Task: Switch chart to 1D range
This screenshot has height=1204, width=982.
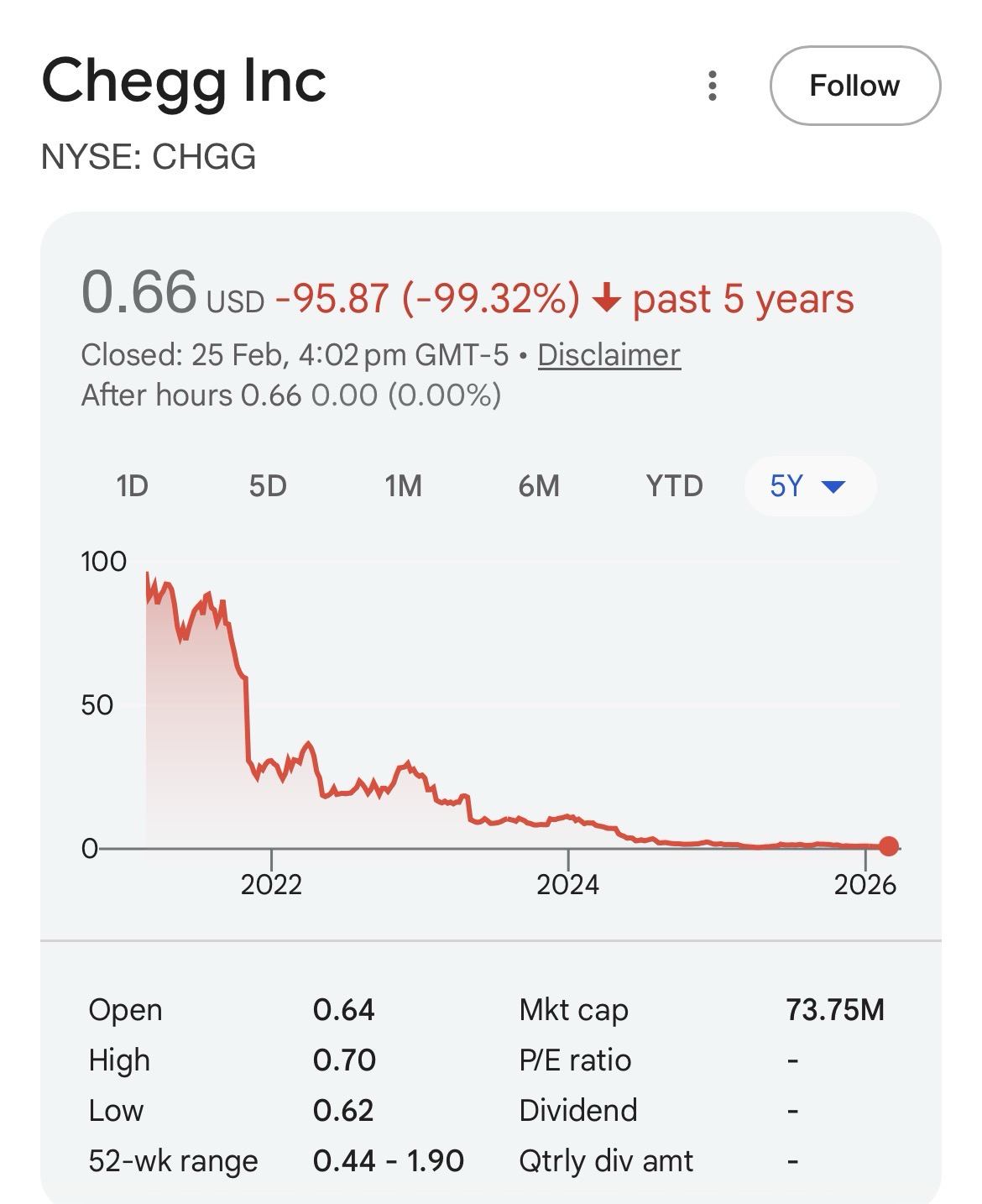Action: click(132, 486)
